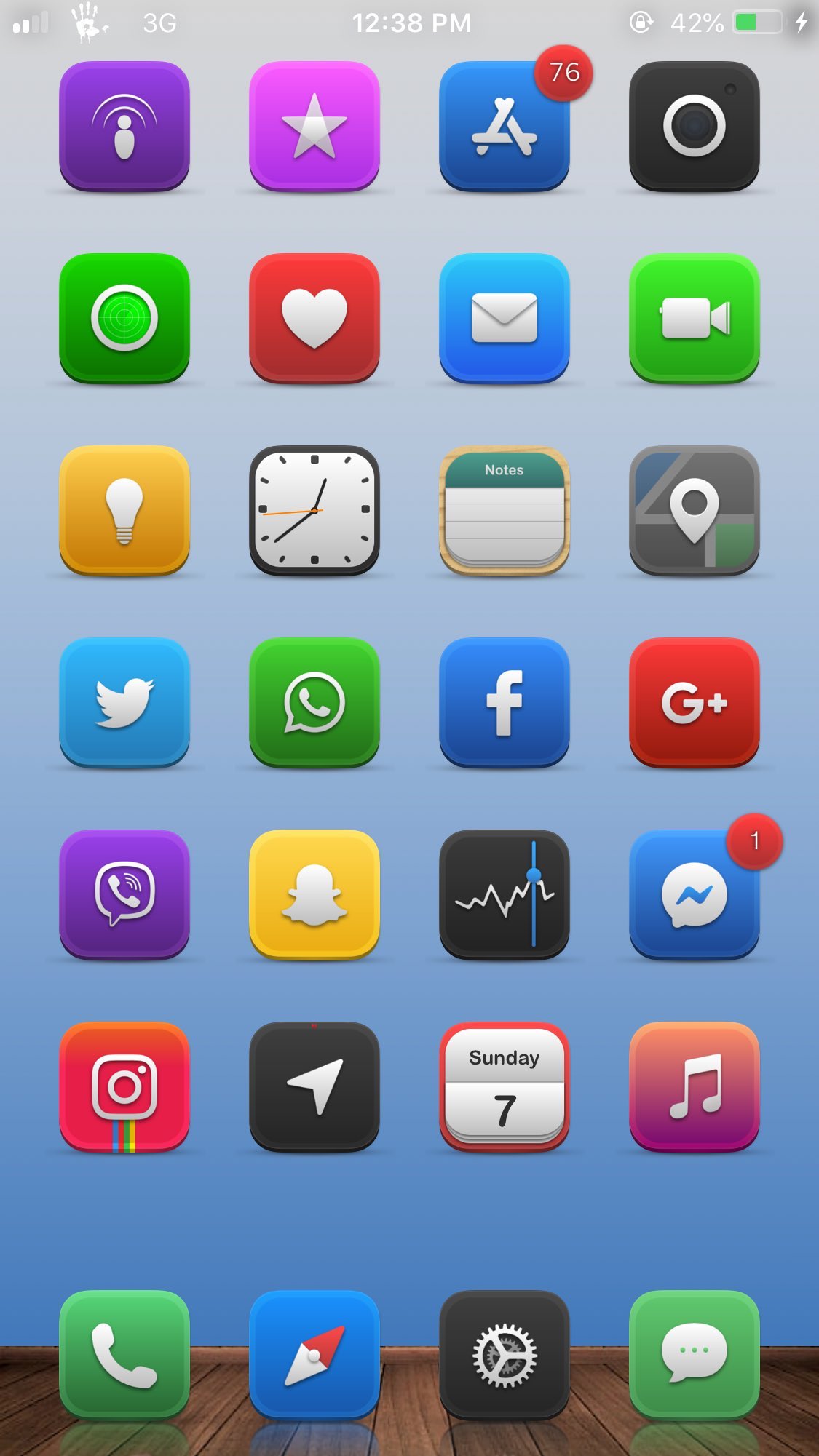Open the Notes app
The image size is (819, 1456).
pyautogui.click(x=504, y=510)
